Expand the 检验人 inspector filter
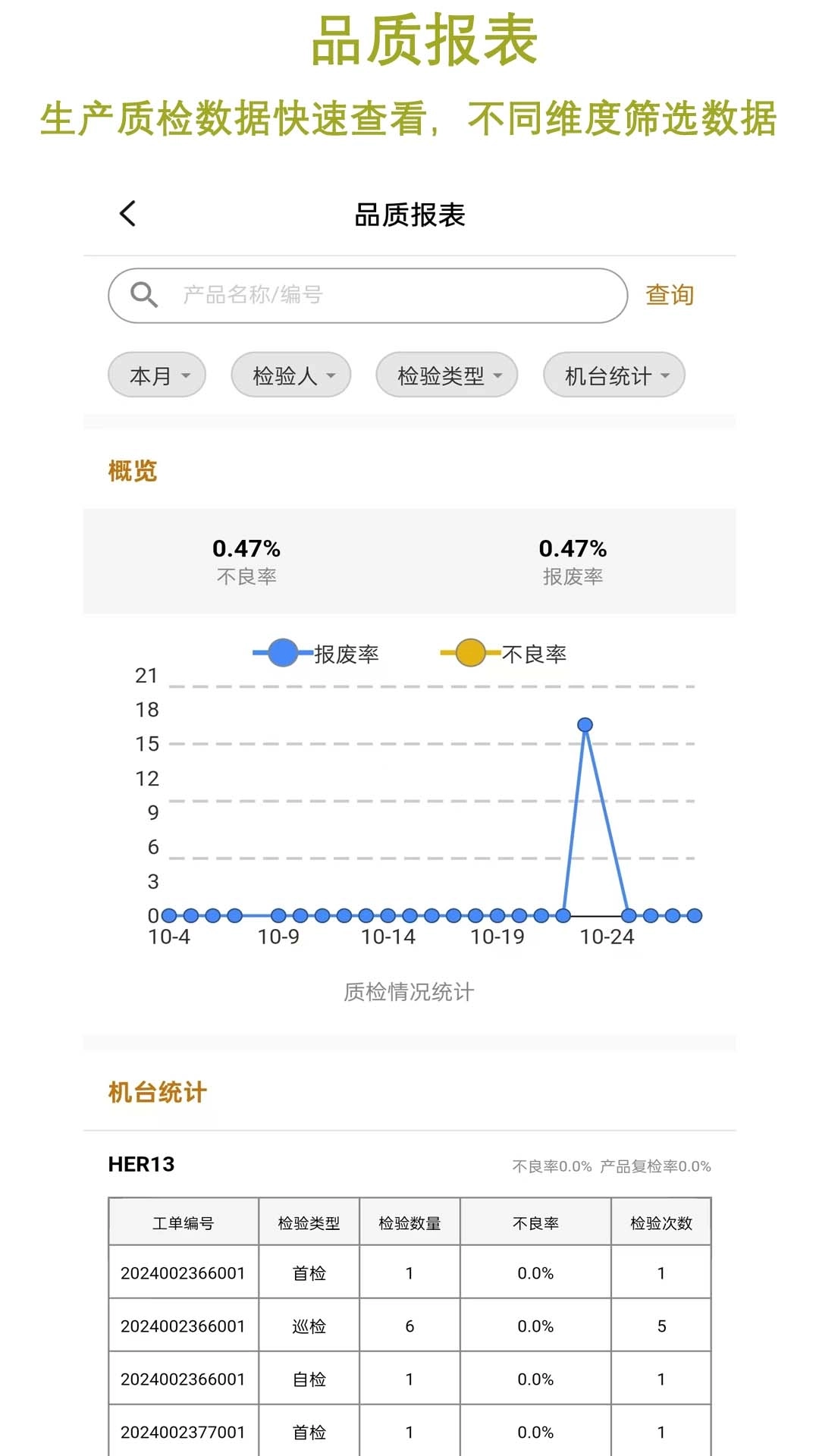 click(x=290, y=375)
